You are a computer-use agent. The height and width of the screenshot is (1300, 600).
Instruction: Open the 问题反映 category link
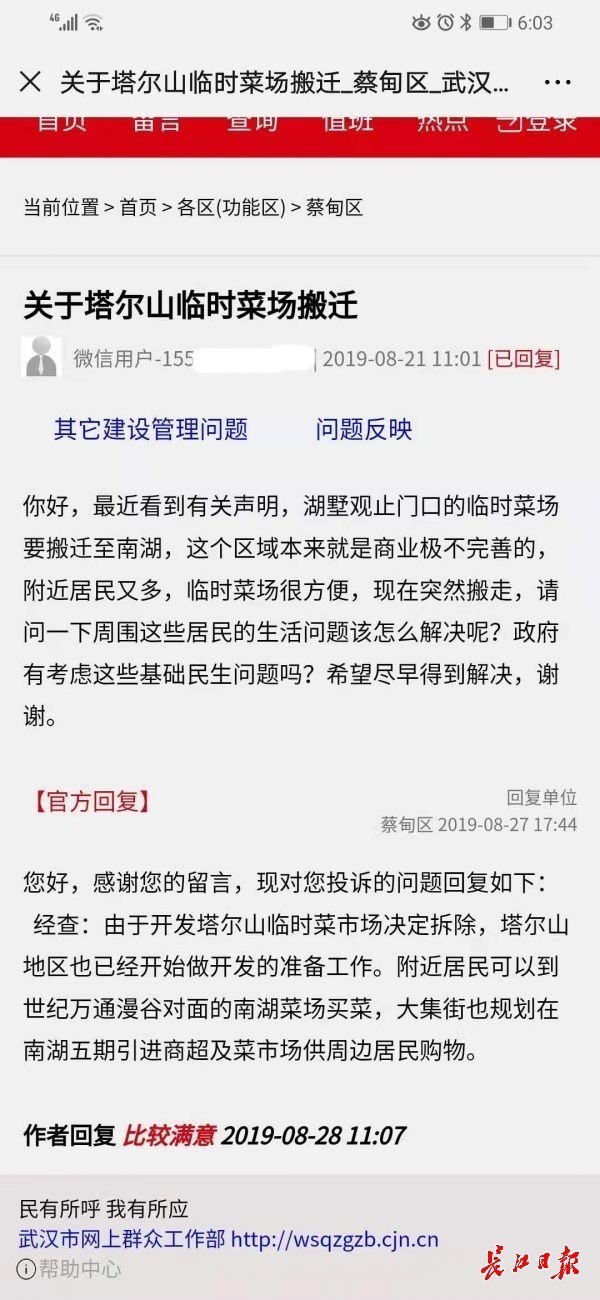(364, 430)
